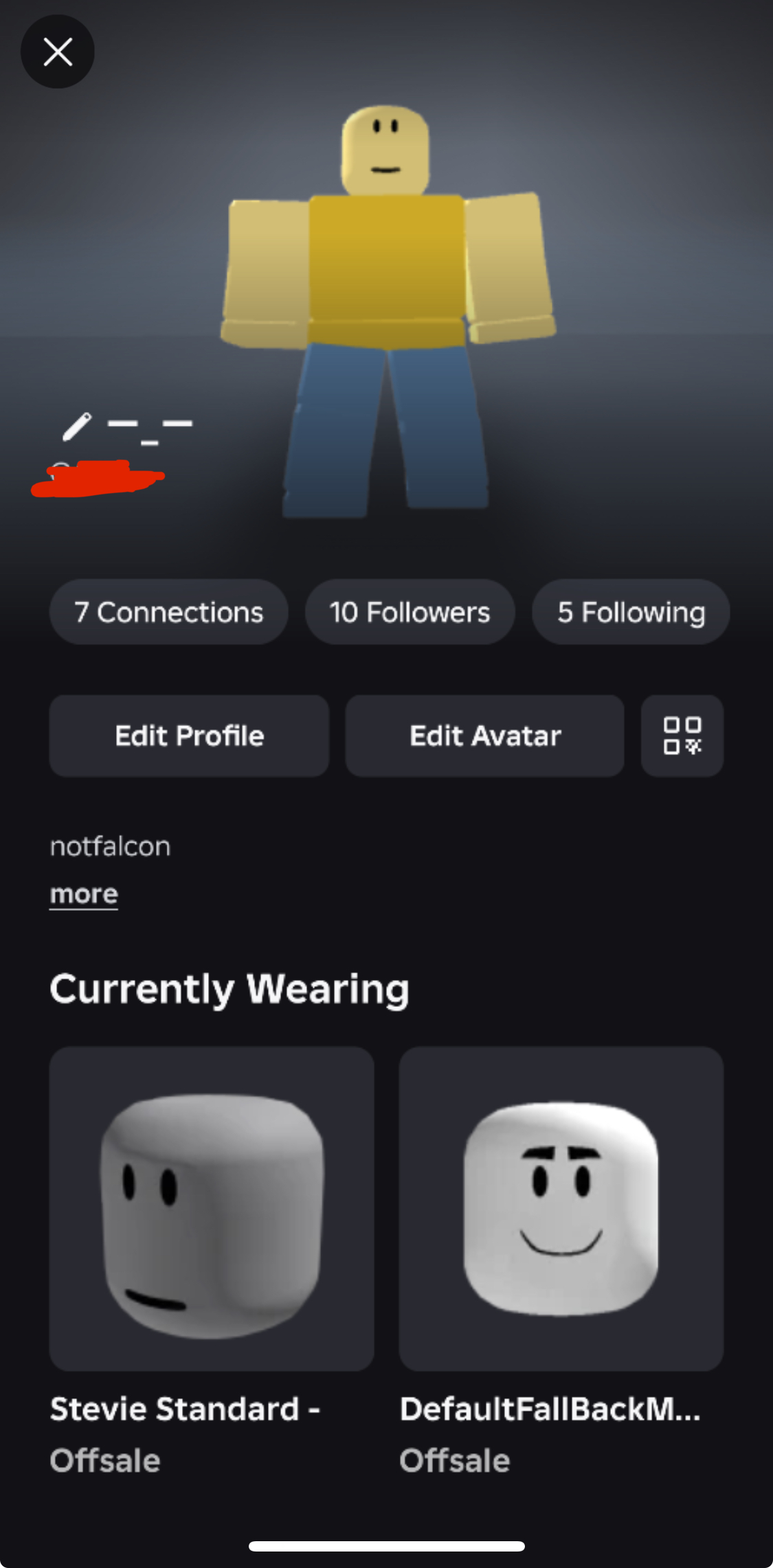
Task: Tap the pencil icon to edit display name
Action: 77,427
